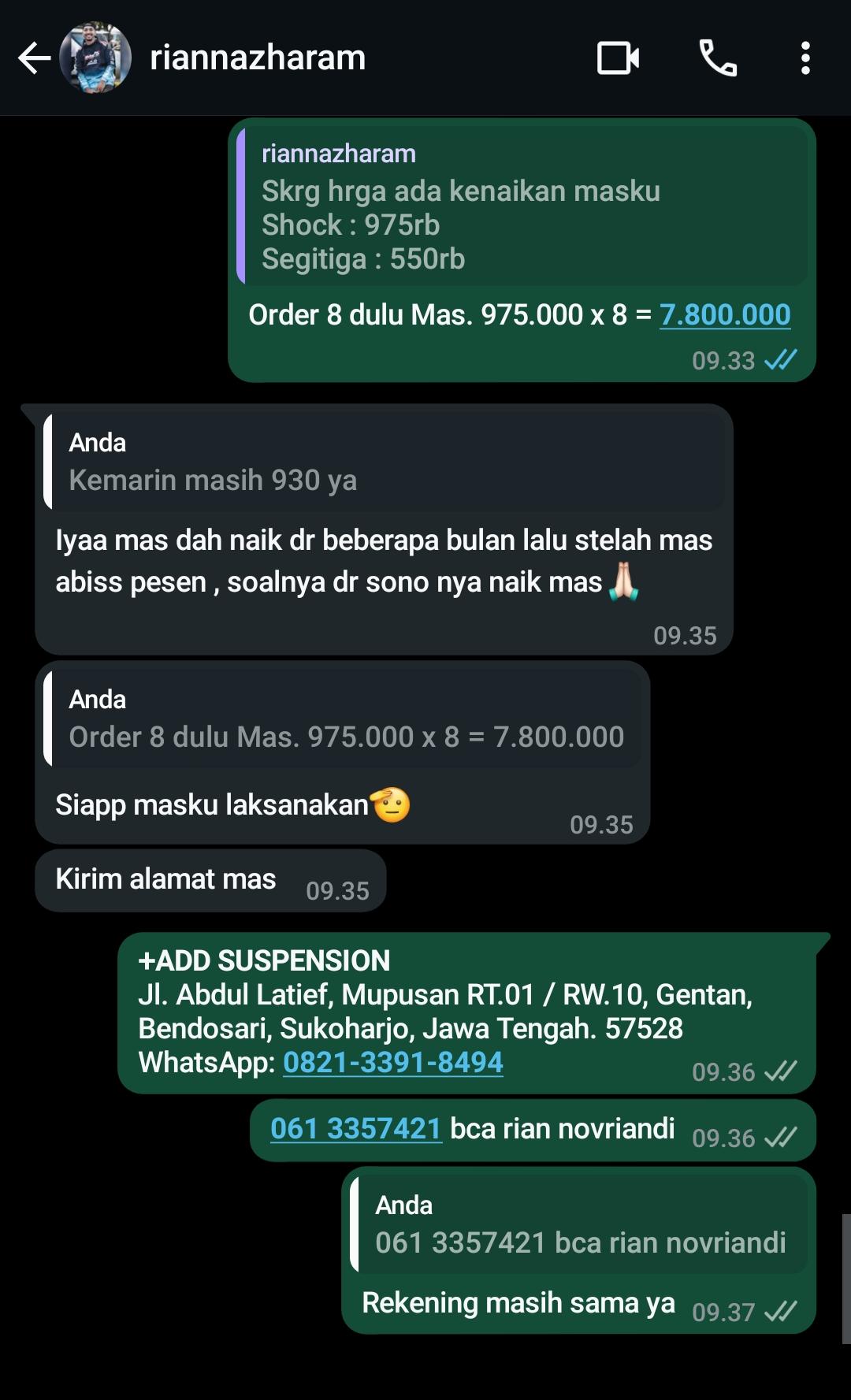Jump to quoted message 'Skrg hrga ada kenaikan masku'
This screenshot has width=851, height=1400.
522,206
